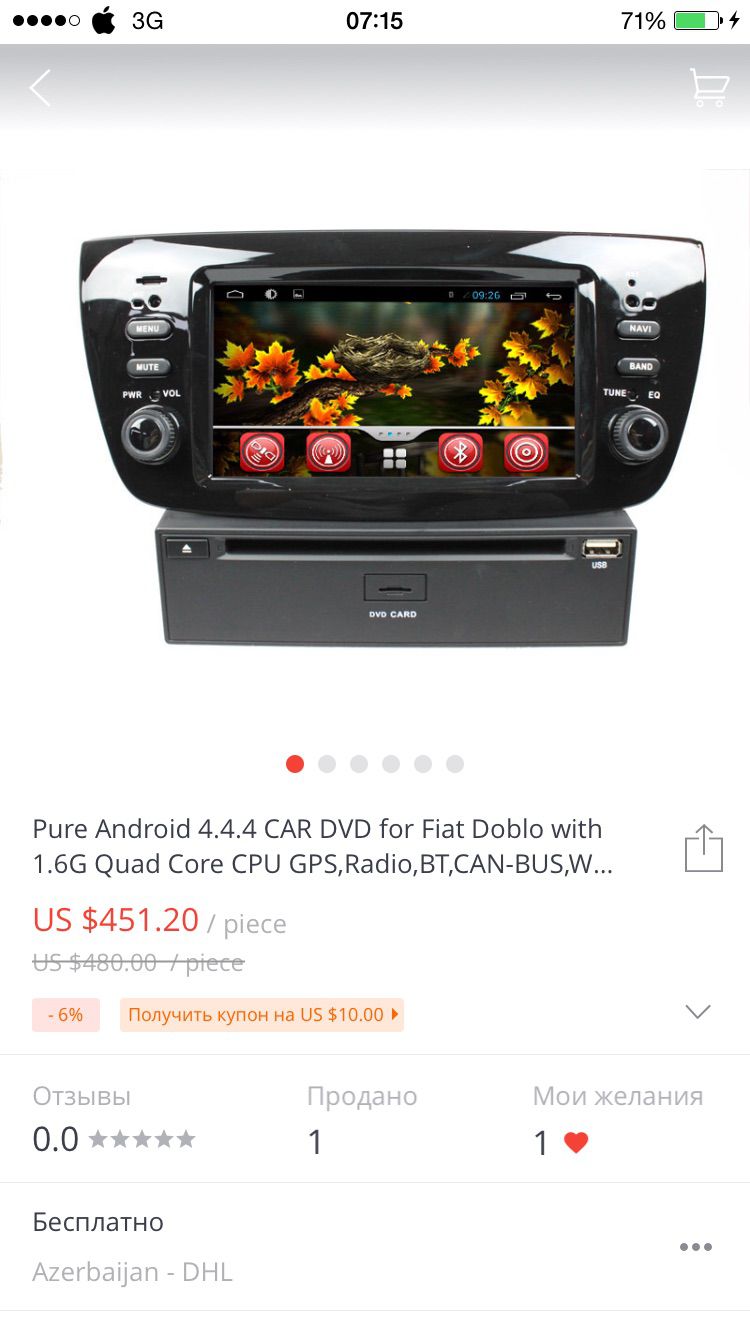
Task: Open the Отзывы reviews section
Action: pyautogui.click(x=114, y=1119)
